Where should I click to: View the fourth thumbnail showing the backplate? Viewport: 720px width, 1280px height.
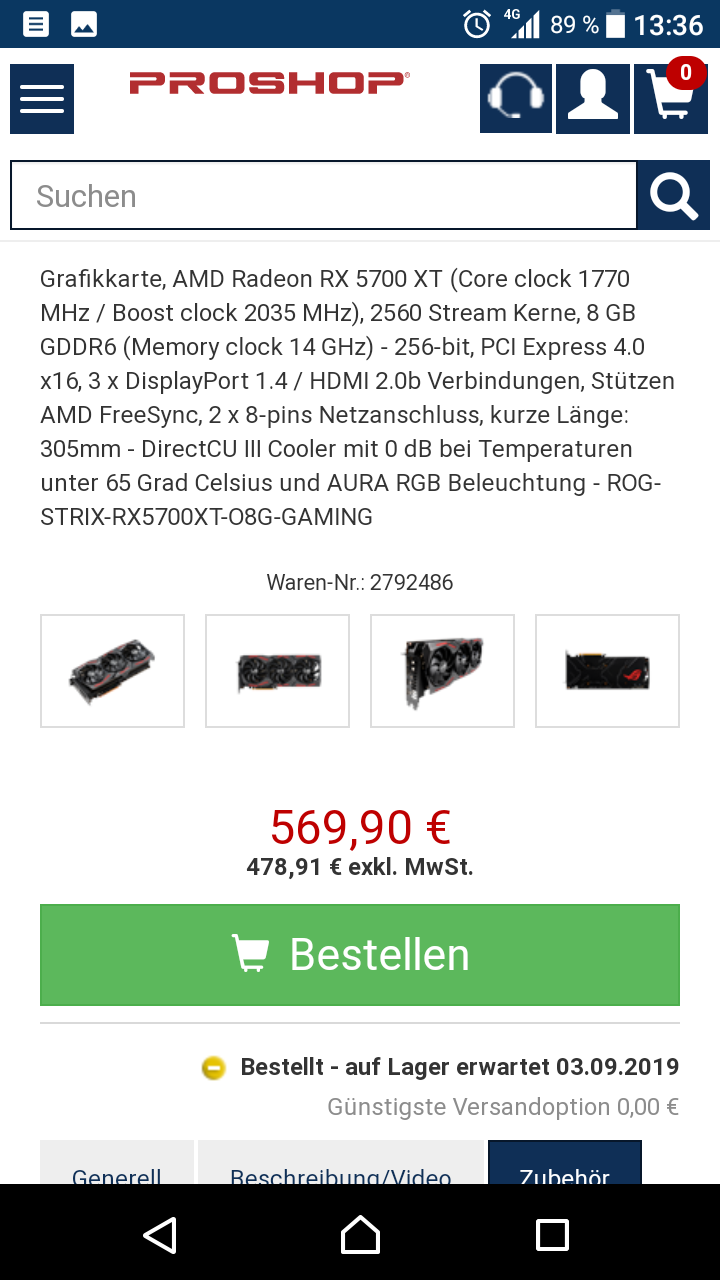click(x=608, y=671)
